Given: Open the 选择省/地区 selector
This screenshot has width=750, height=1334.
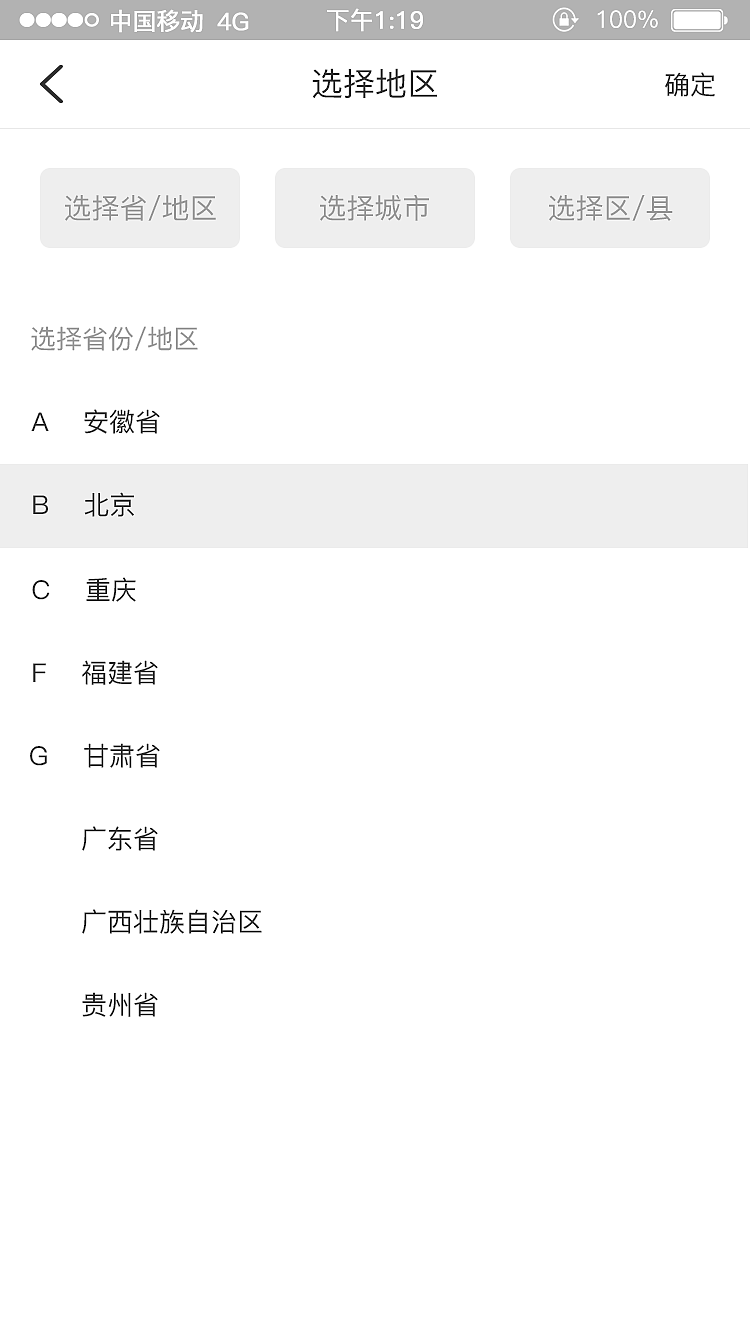Looking at the screenshot, I should point(140,208).
